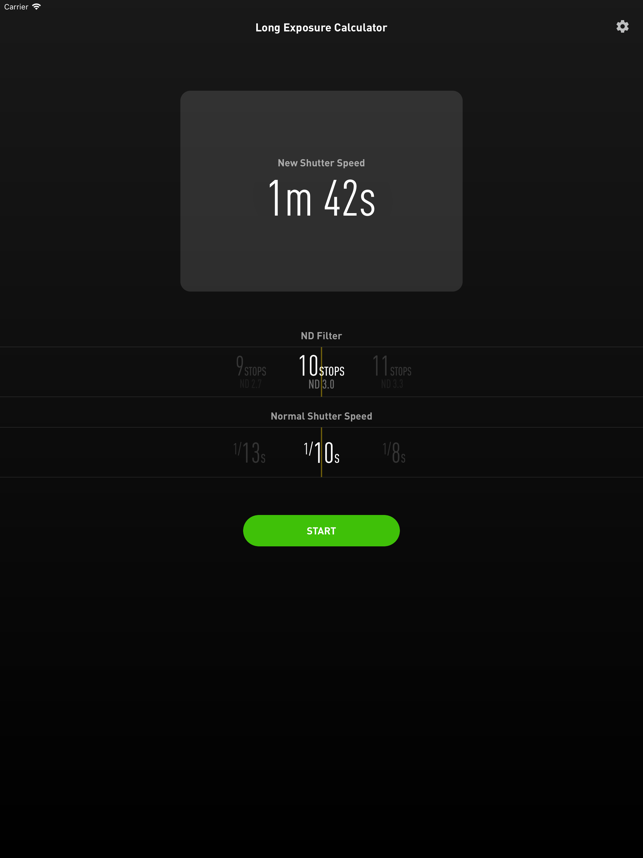This screenshot has height=858, width=643.
Task: Select the 9 stops ND filter
Action: [x=251, y=371]
